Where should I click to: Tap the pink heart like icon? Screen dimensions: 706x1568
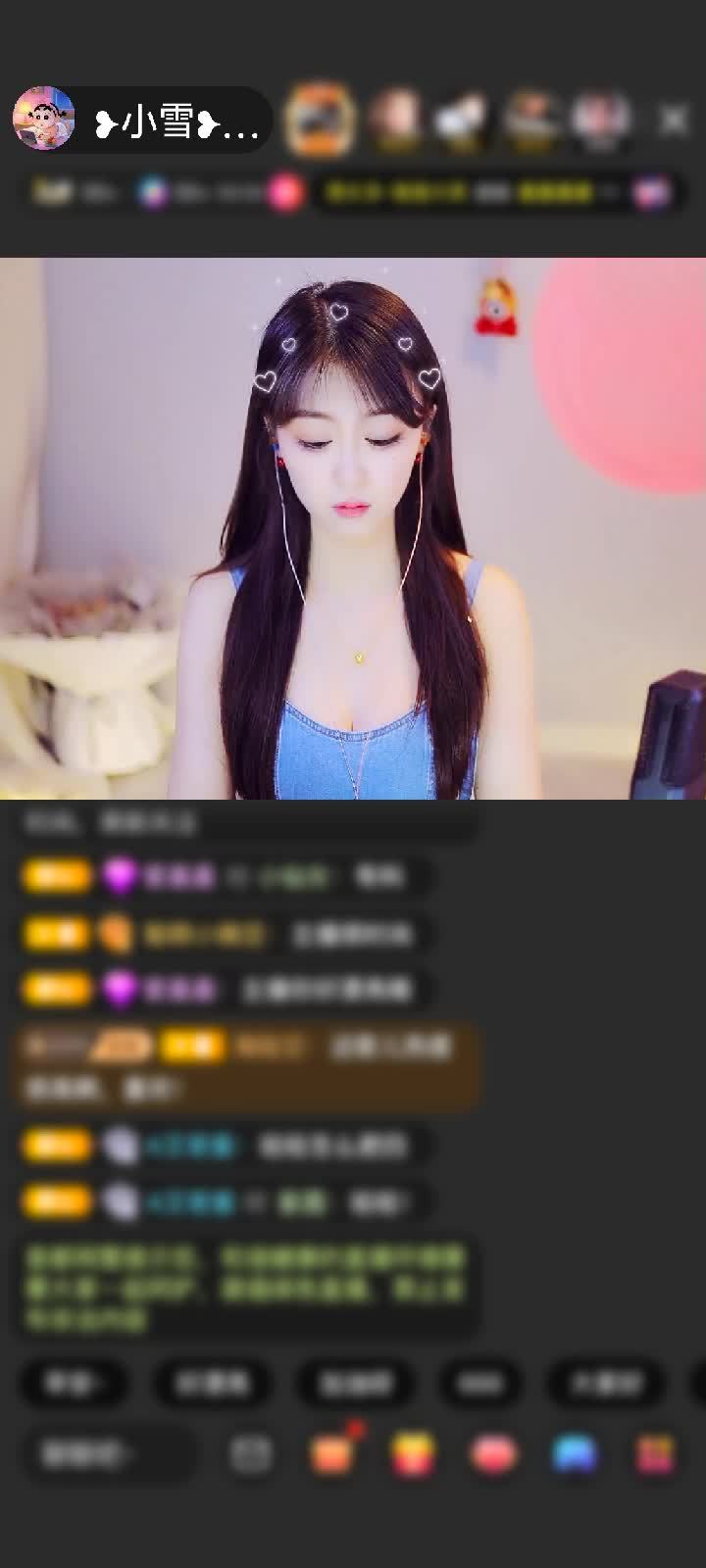click(x=493, y=1454)
